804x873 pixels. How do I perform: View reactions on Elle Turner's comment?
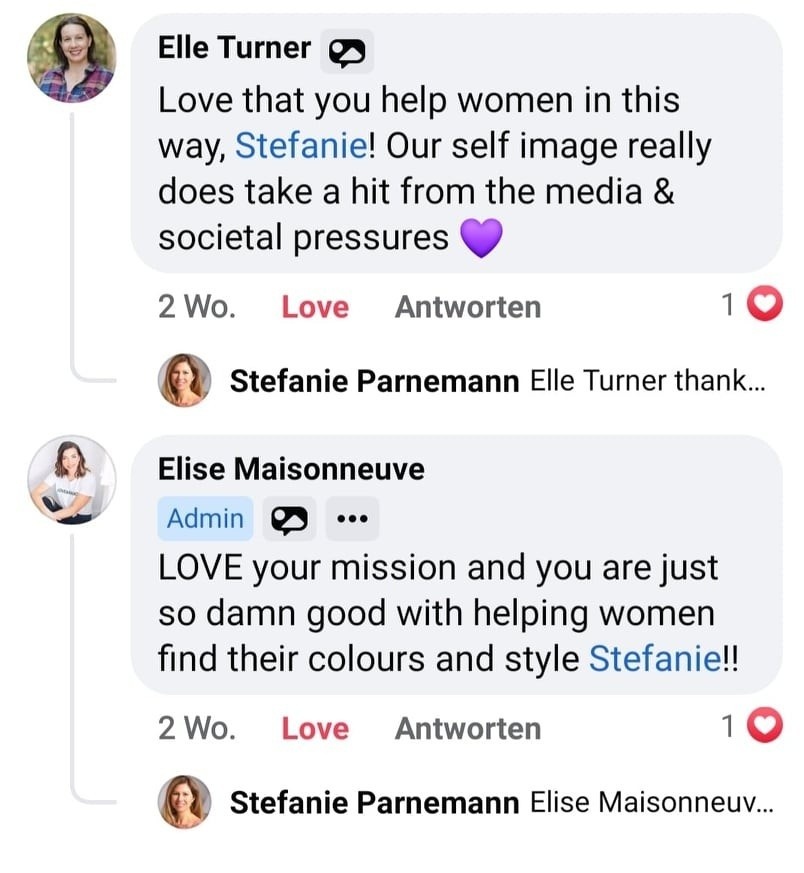pos(753,307)
